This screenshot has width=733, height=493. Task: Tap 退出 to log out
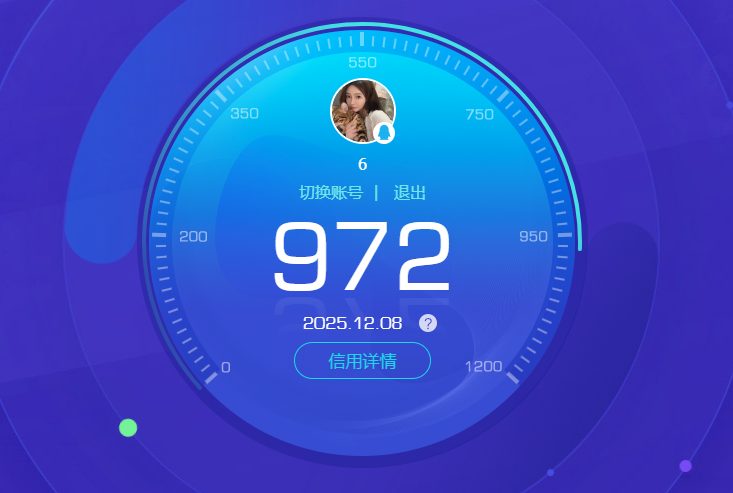tap(410, 193)
